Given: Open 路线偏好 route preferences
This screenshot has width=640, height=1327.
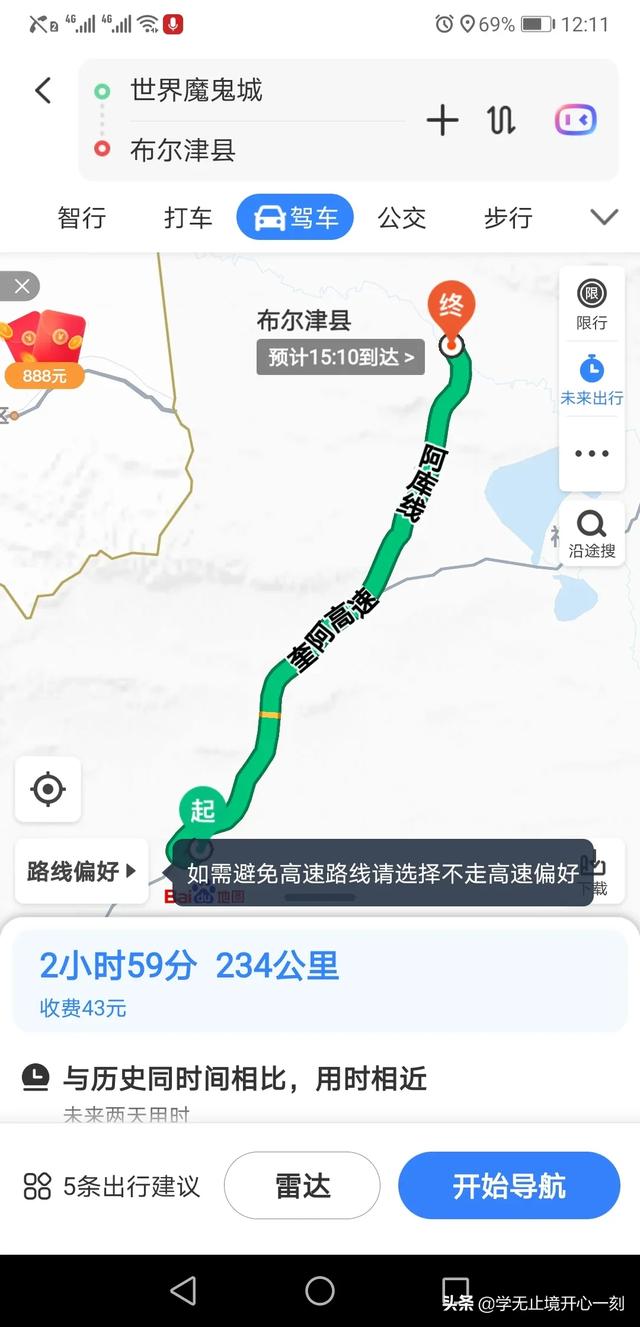Looking at the screenshot, I should coord(82,871).
